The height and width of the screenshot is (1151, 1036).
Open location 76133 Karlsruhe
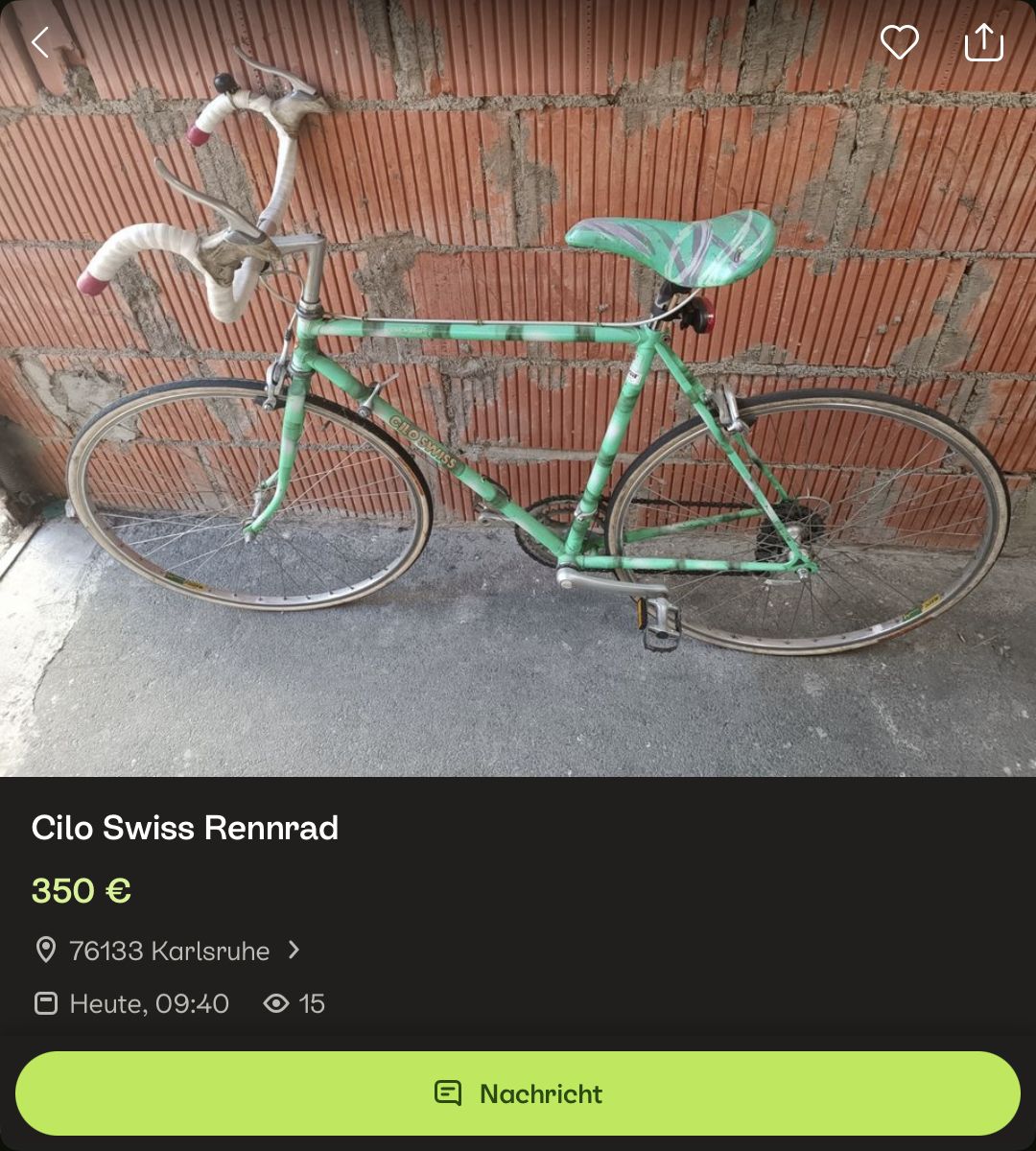tap(169, 951)
